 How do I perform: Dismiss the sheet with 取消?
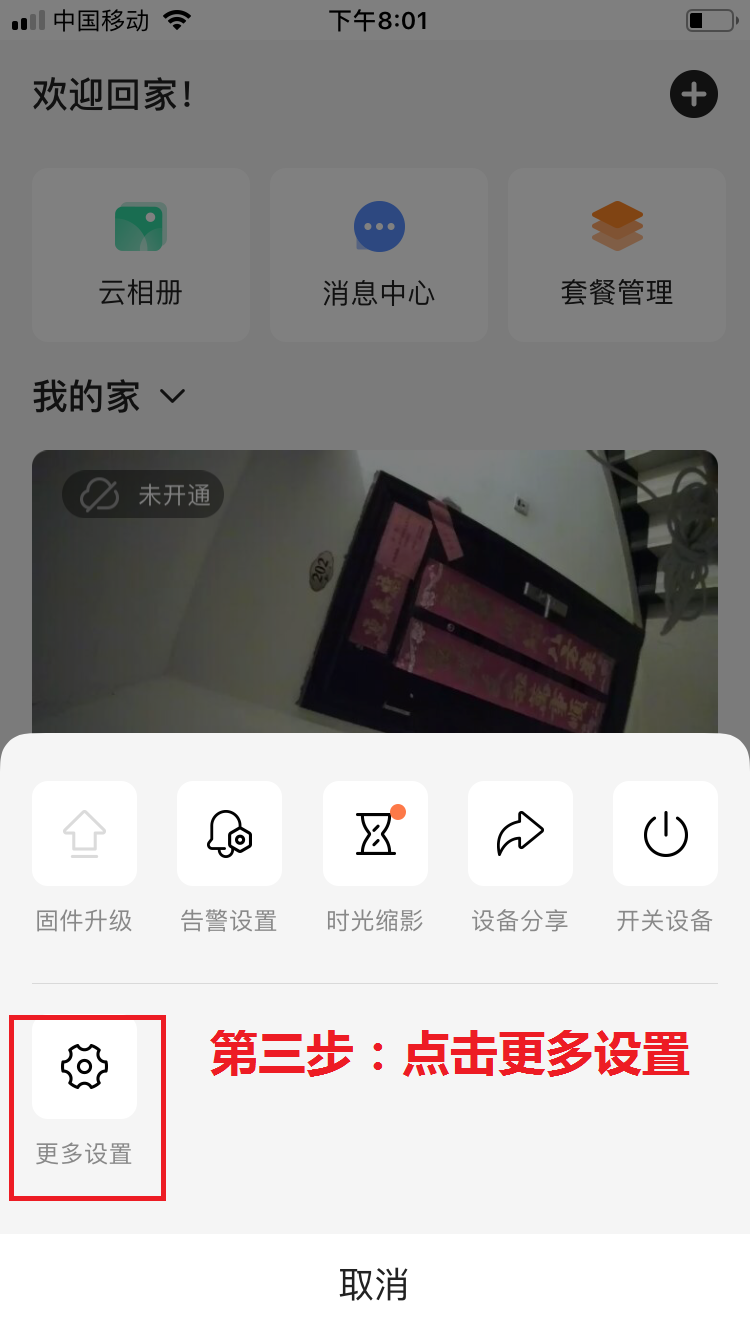click(x=374, y=1284)
